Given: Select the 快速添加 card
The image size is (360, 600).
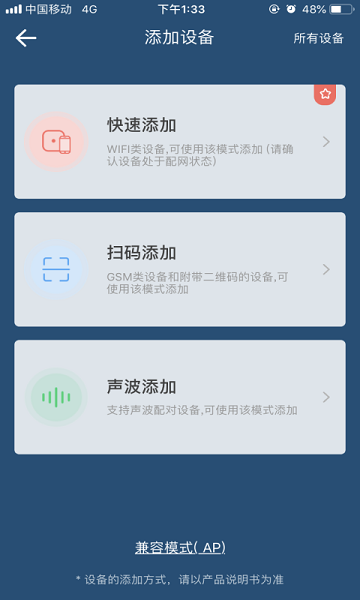Looking at the screenshot, I should (x=180, y=142).
